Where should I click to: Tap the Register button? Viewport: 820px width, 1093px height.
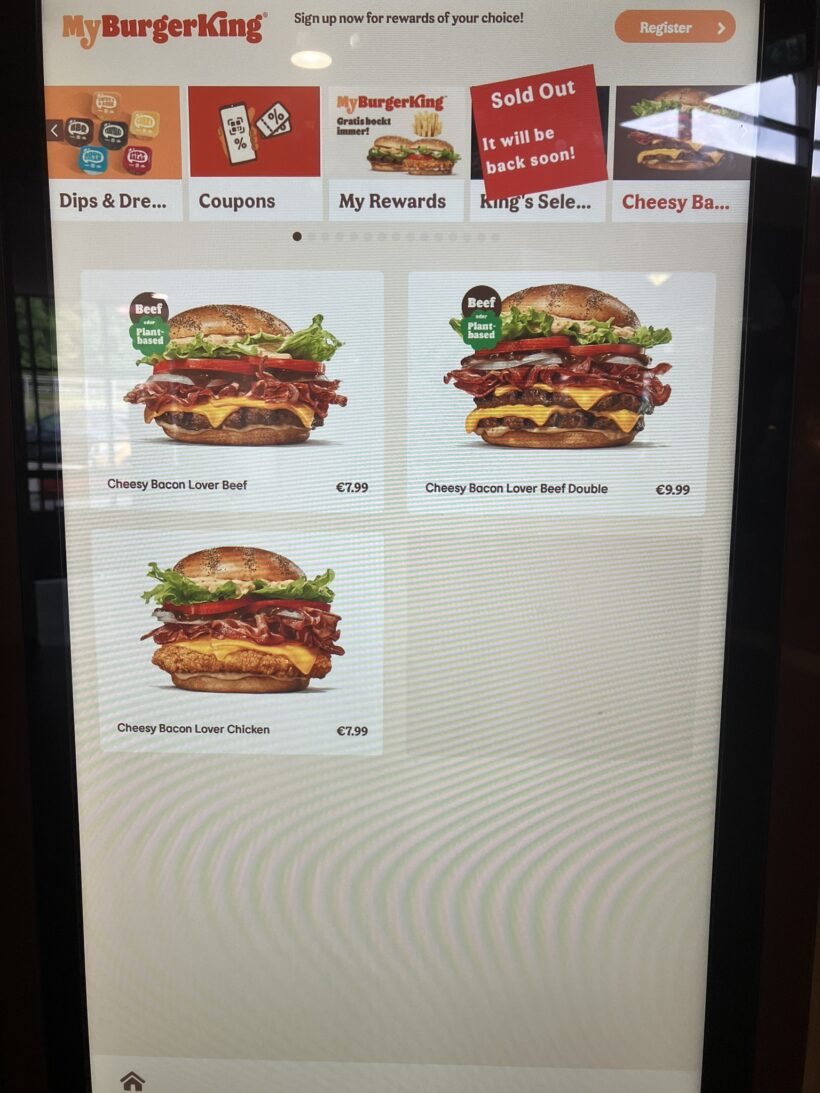[674, 27]
